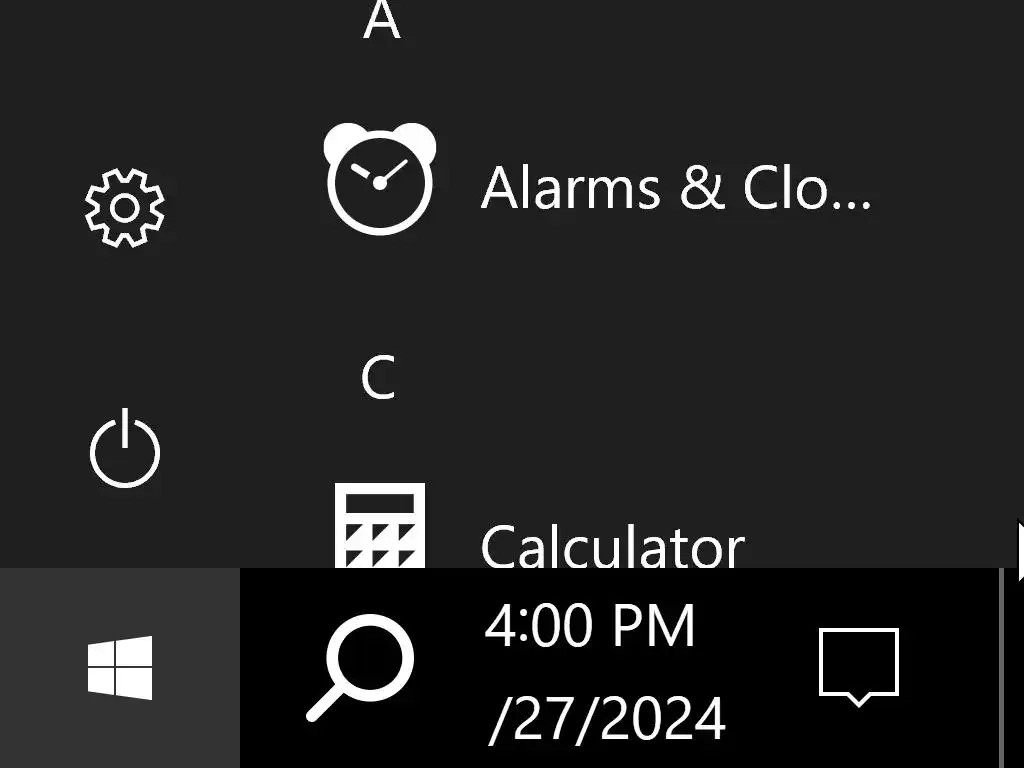The width and height of the screenshot is (1024, 768).
Task: Open Settings via the gear icon
Action: pos(124,208)
